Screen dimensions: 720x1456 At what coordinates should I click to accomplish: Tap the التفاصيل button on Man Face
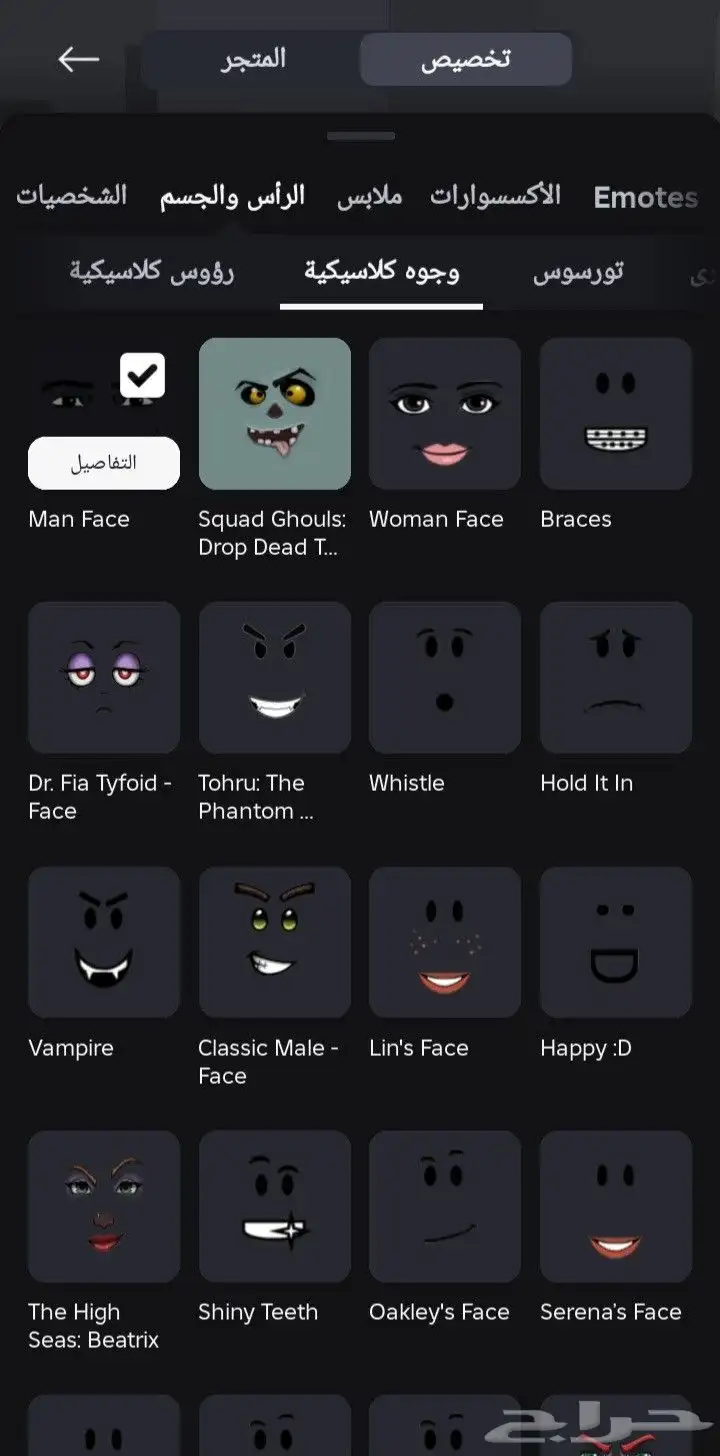[104, 463]
